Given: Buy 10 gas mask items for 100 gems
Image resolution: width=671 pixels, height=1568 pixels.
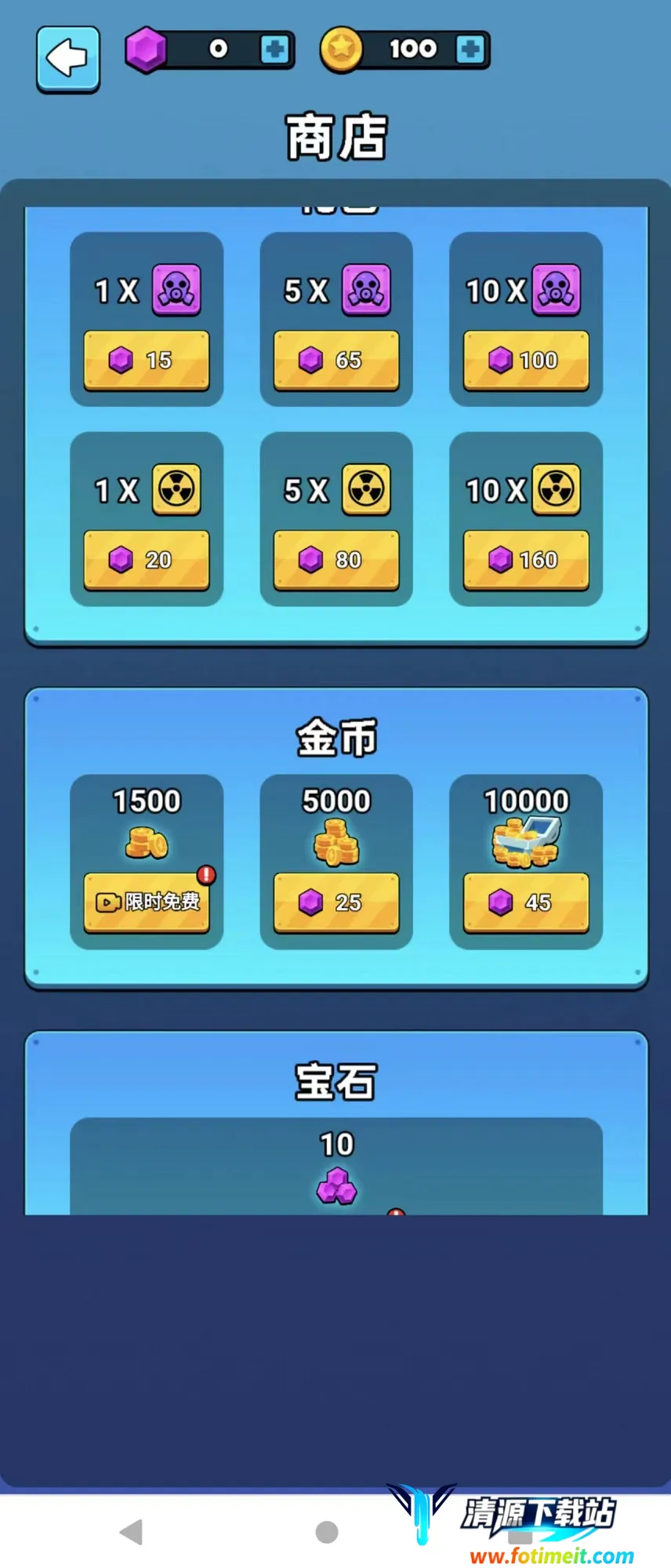Looking at the screenshot, I should click(x=526, y=360).
